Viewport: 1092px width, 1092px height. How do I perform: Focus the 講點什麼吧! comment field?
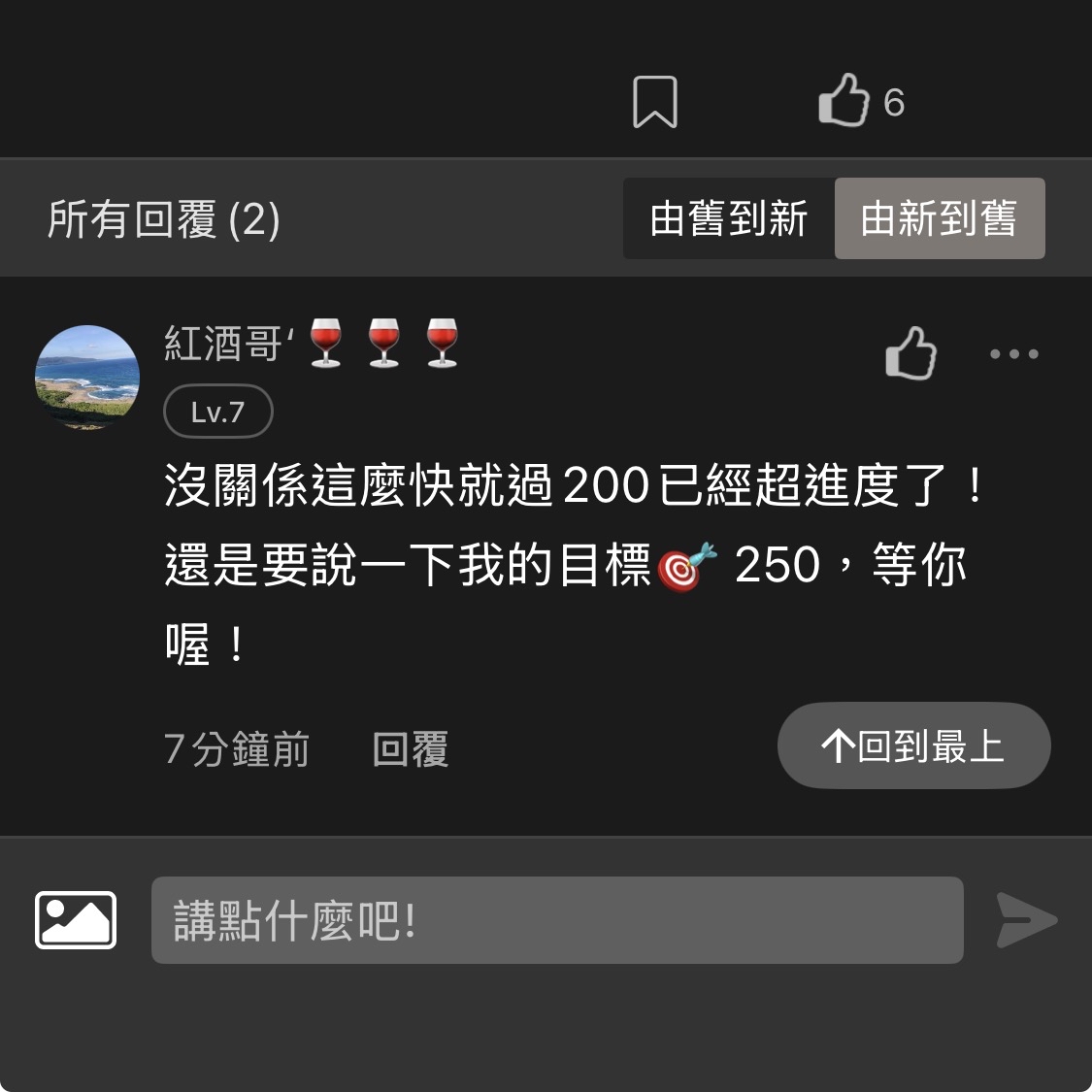tap(557, 920)
